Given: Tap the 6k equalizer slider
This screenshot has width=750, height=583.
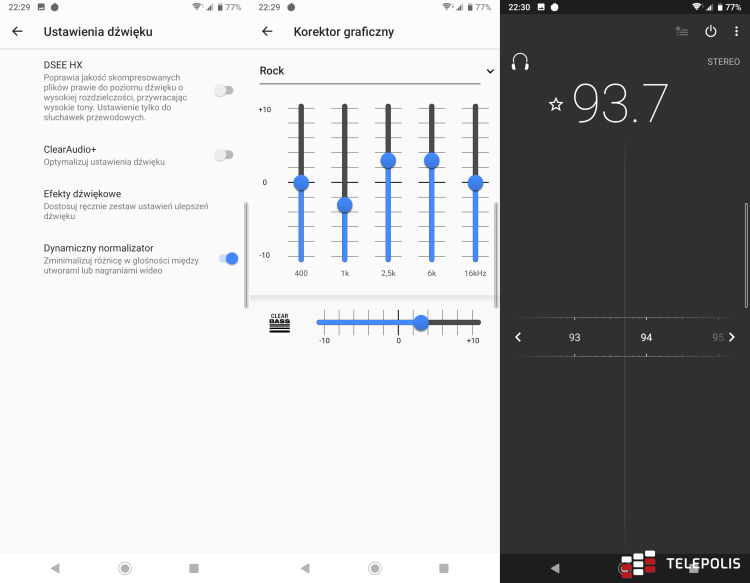Looking at the screenshot, I should (432, 160).
